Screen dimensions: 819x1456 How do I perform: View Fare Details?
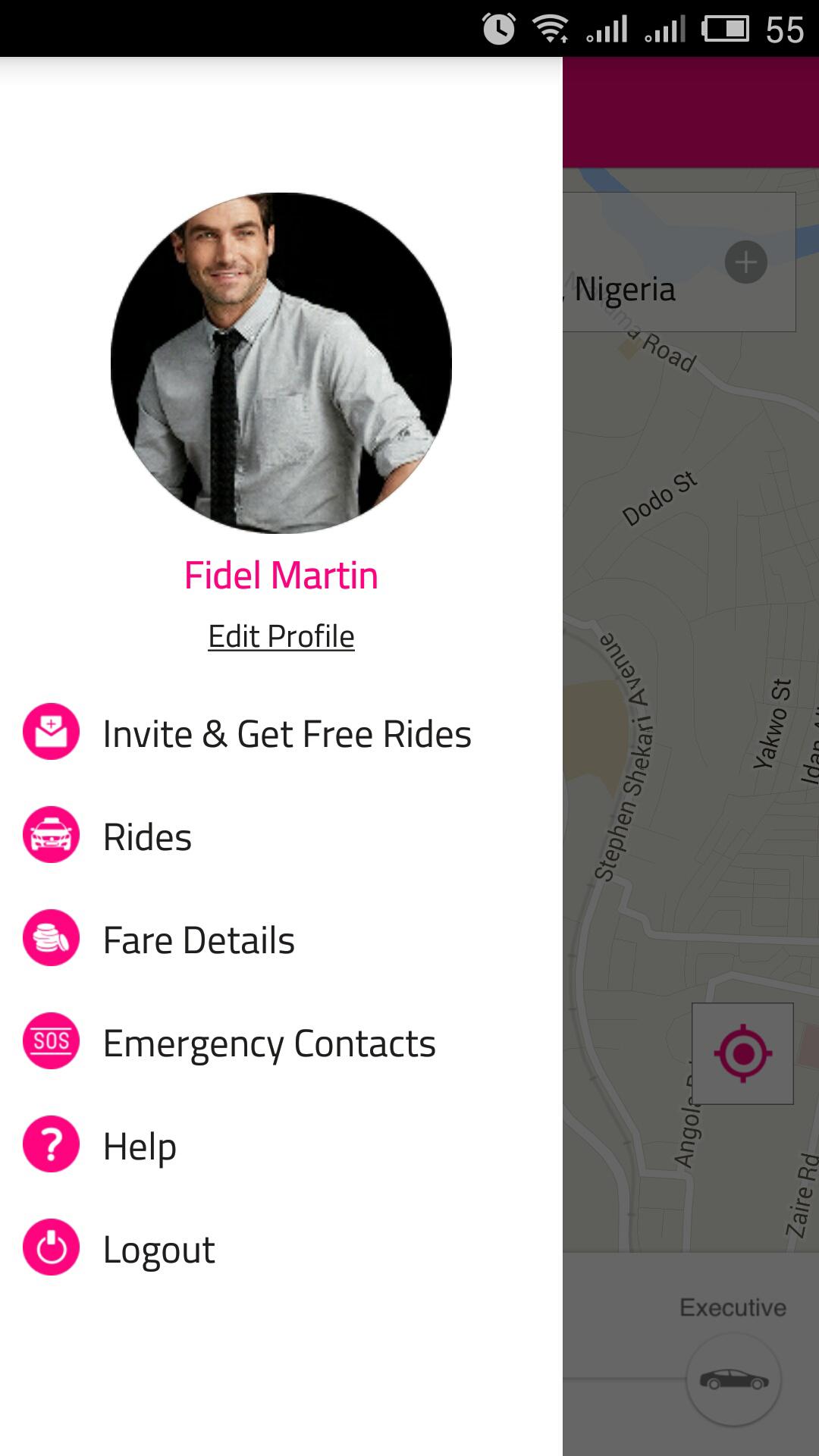coord(199,940)
